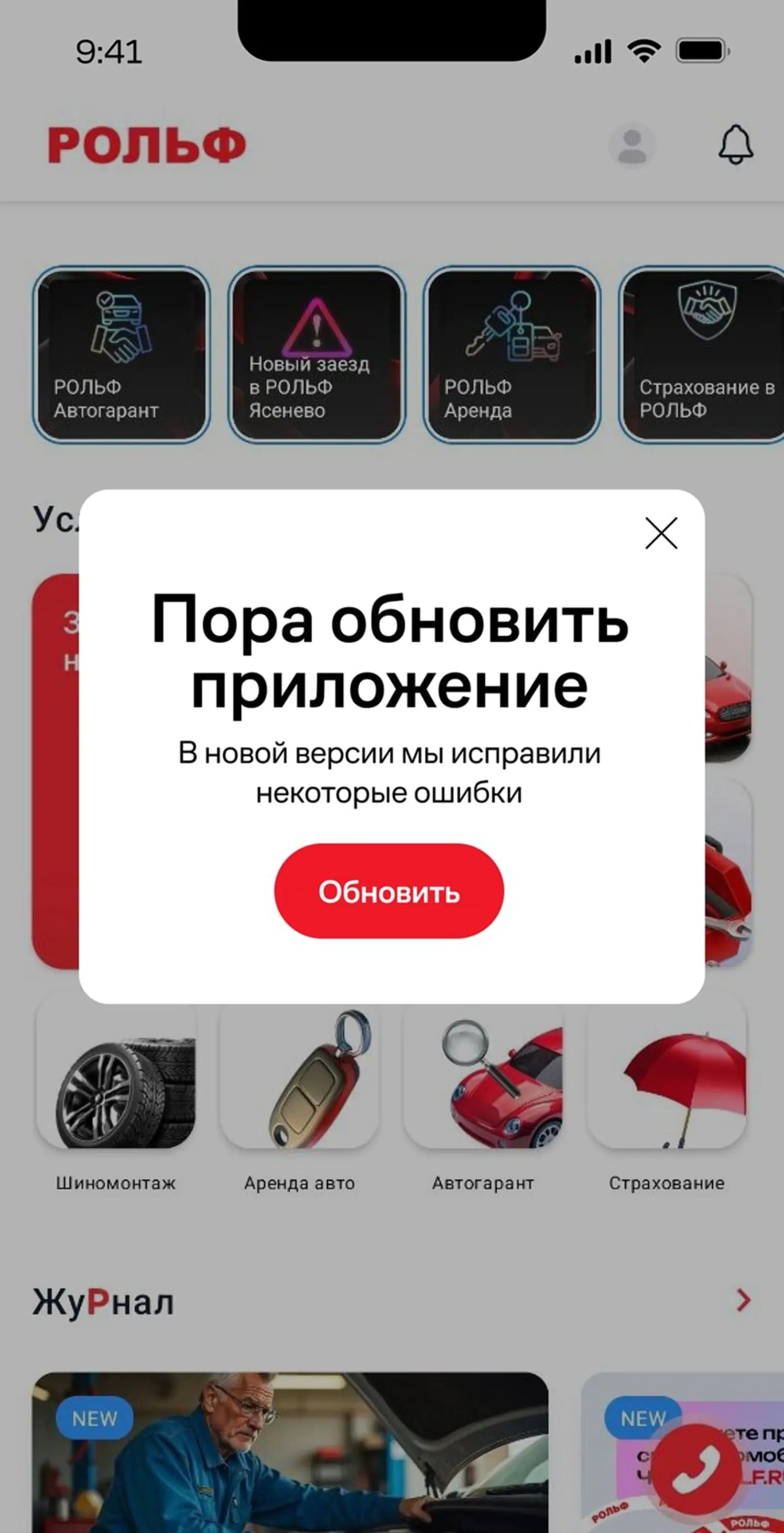Open the РОЛЬФ Автогарант story
This screenshot has width=784, height=1533.
point(122,355)
